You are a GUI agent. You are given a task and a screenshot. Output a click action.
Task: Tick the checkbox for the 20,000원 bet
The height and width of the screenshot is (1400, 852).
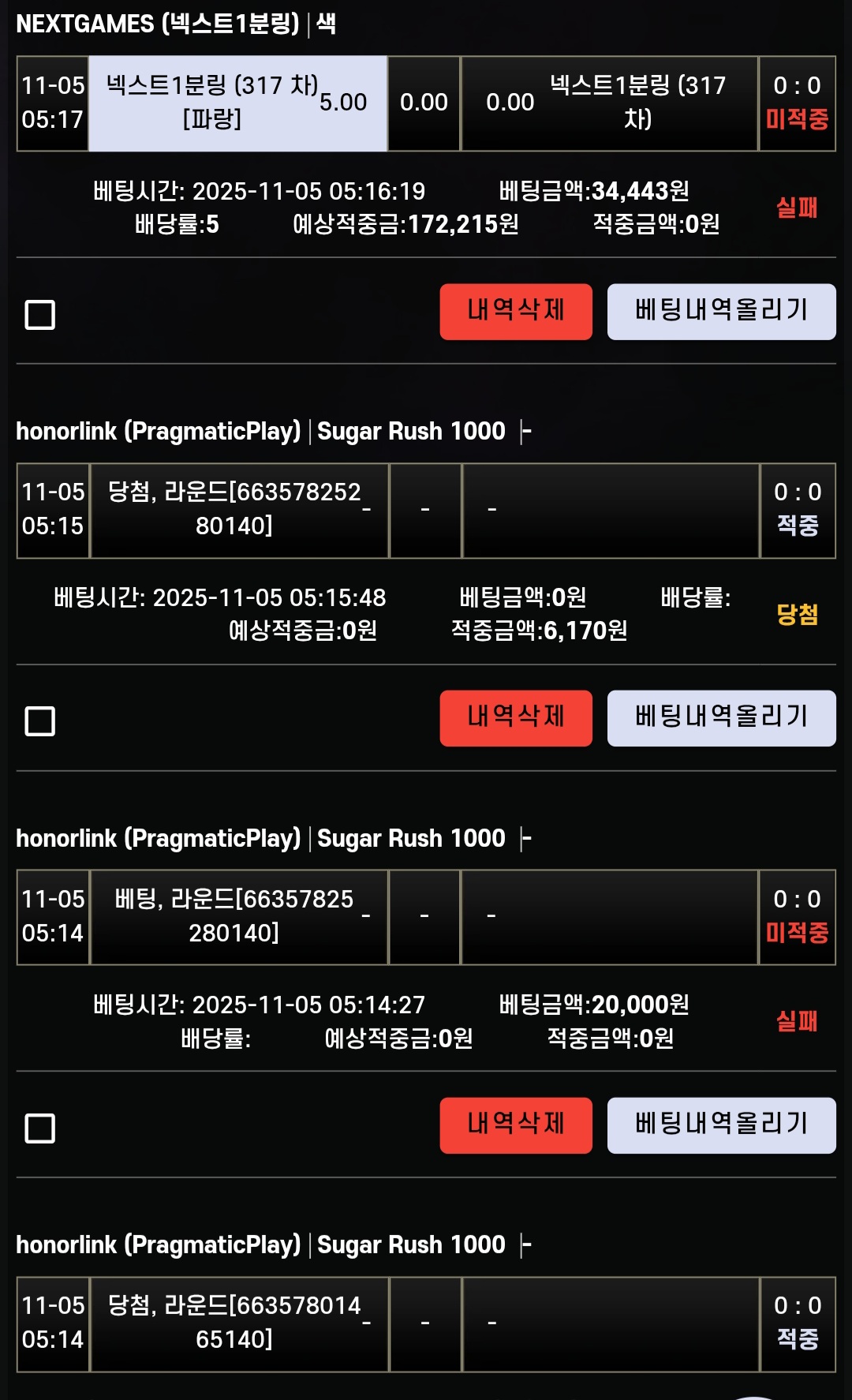click(x=40, y=1129)
